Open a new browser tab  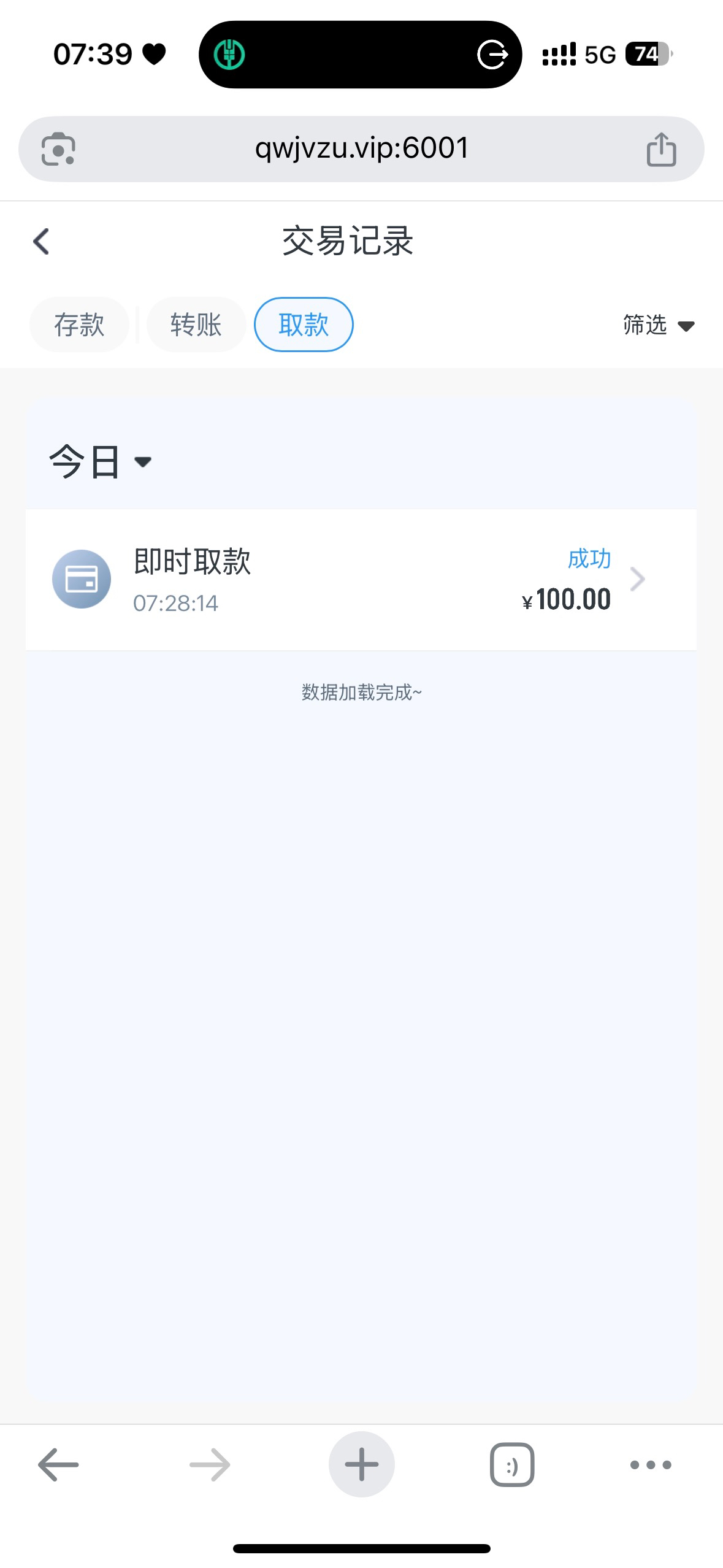pos(361,1464)
